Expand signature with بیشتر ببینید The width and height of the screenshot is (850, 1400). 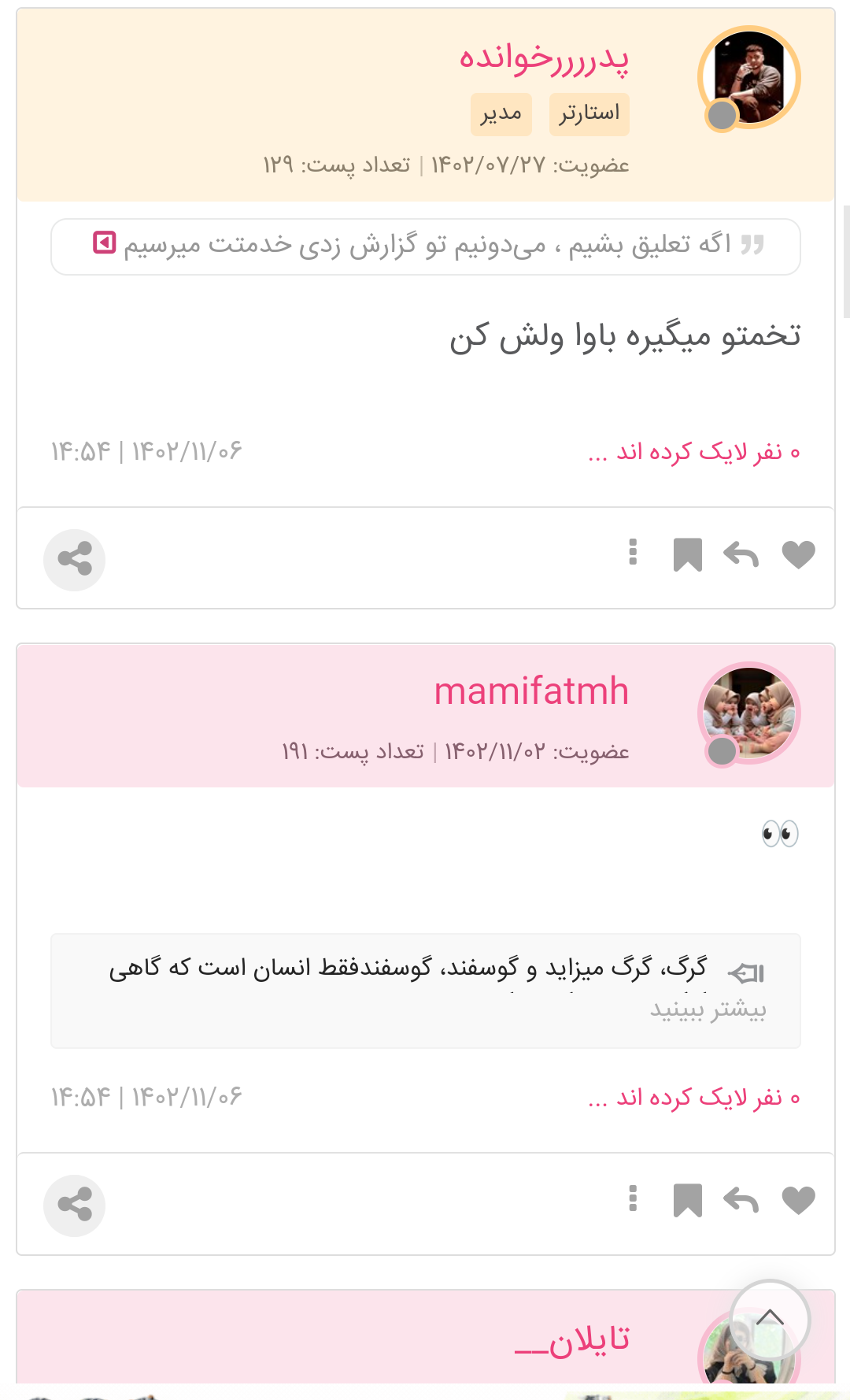point(708,1009)
